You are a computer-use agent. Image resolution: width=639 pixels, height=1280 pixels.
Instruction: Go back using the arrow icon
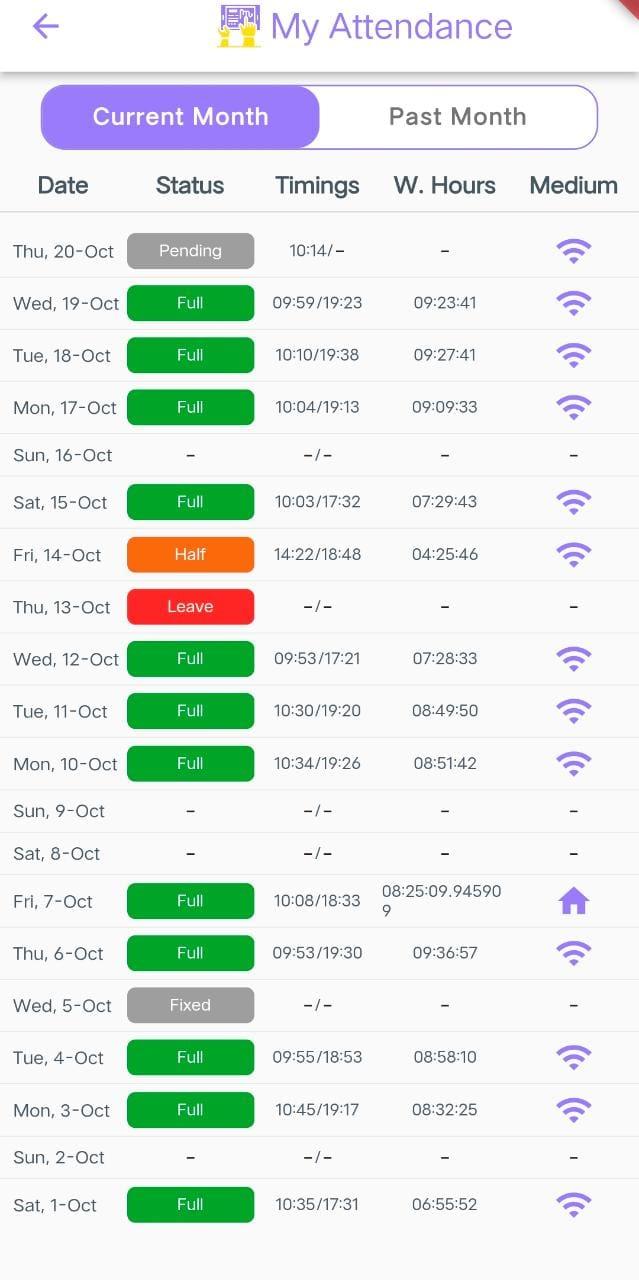click(46, 26)
